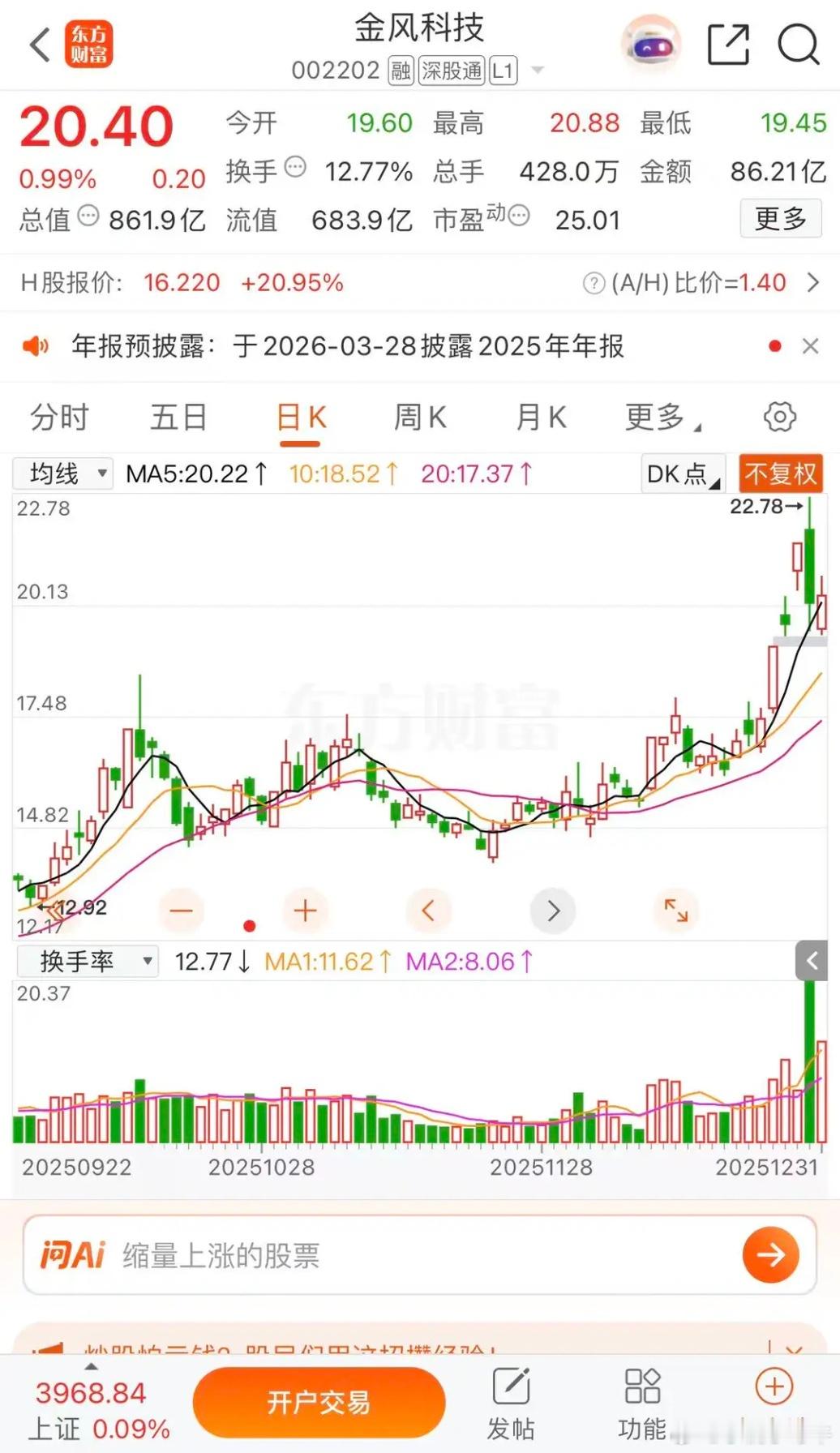
Task: Toggle 不复权 price adjustment mode
Action: [x=779, y=474]
